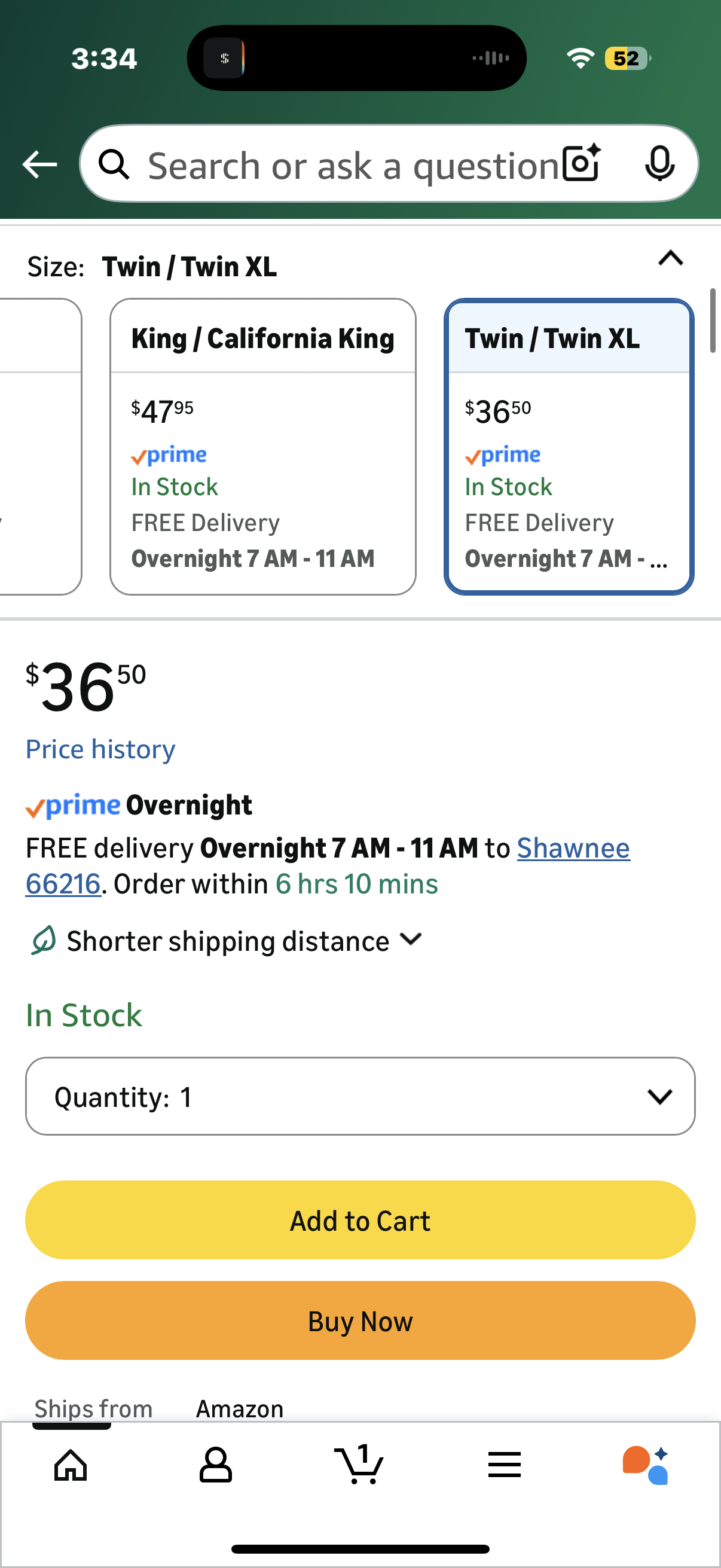Open your account profile icon
The width and height of the screenshot is (721, 1568).
[216, 1465]
